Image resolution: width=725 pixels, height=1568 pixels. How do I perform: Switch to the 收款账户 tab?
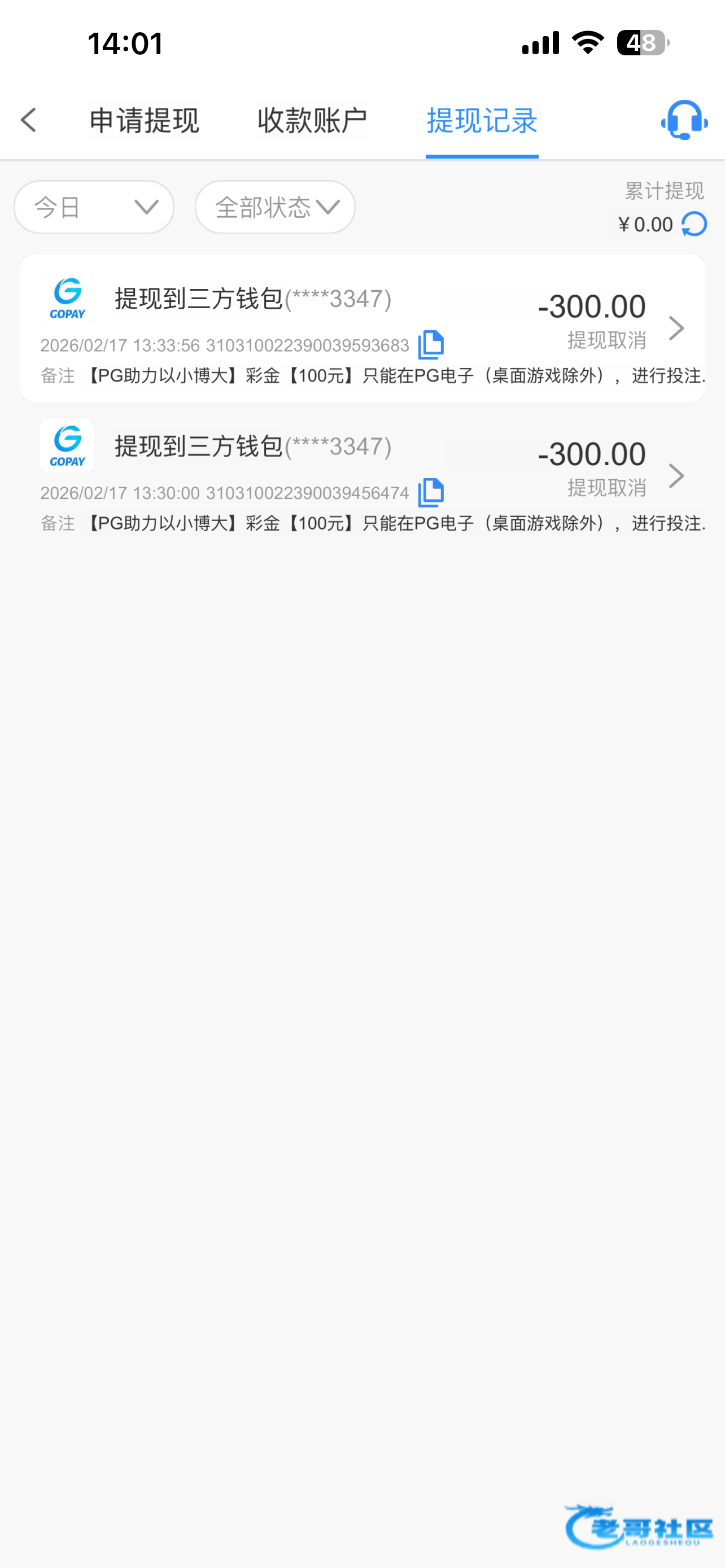pyautogui.click(x=312, y=121)
